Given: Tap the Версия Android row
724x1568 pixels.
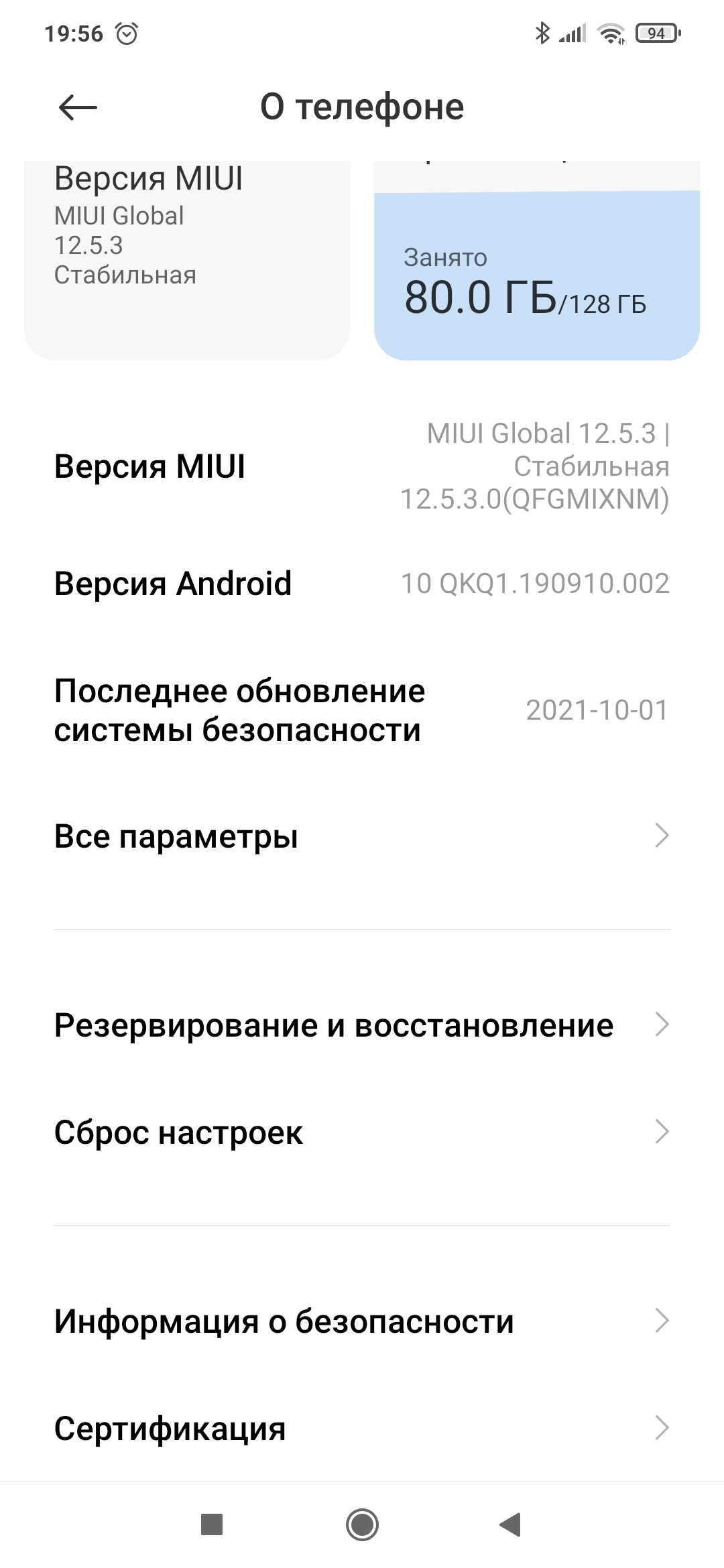Looking at the screenshot, I should pos(362,583).
